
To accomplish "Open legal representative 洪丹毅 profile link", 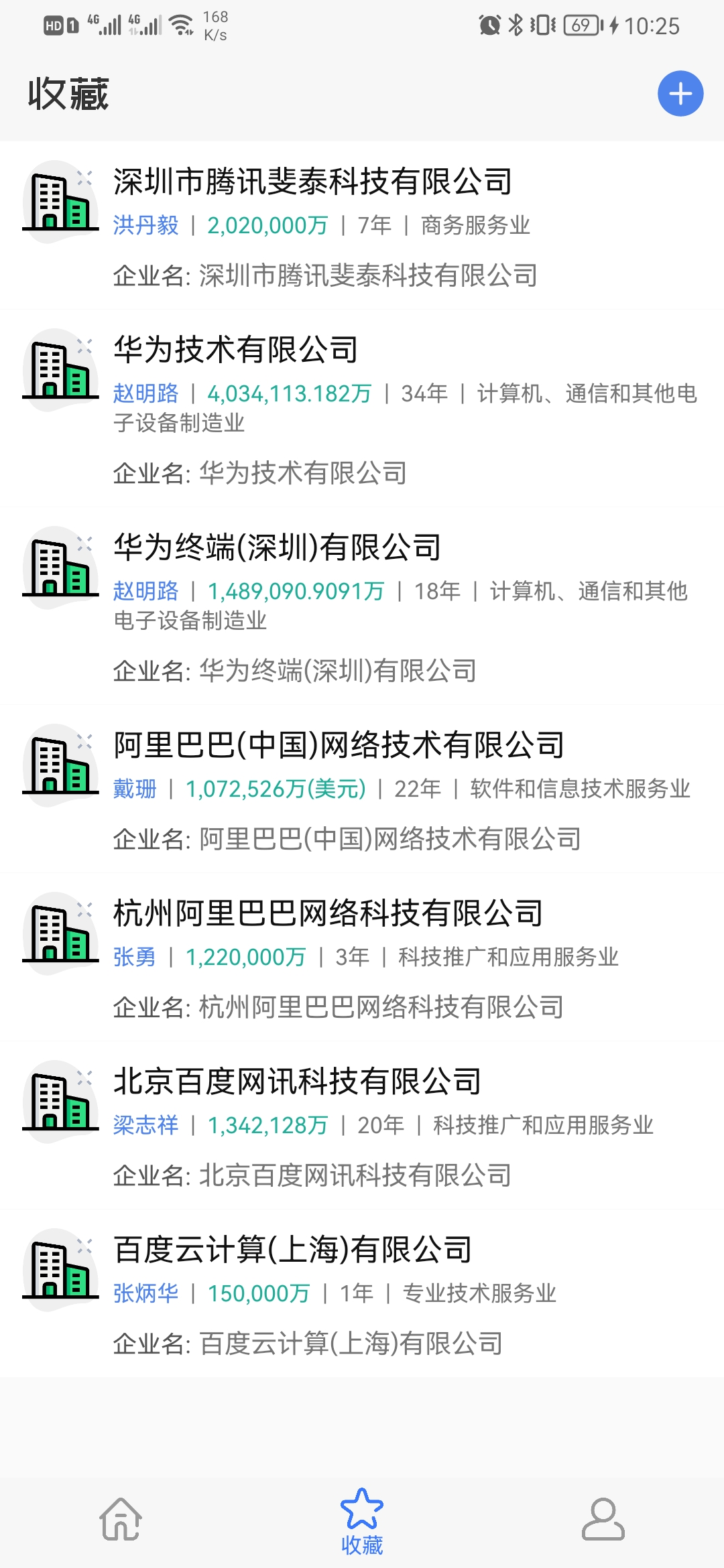I will [x=146, y=225].
